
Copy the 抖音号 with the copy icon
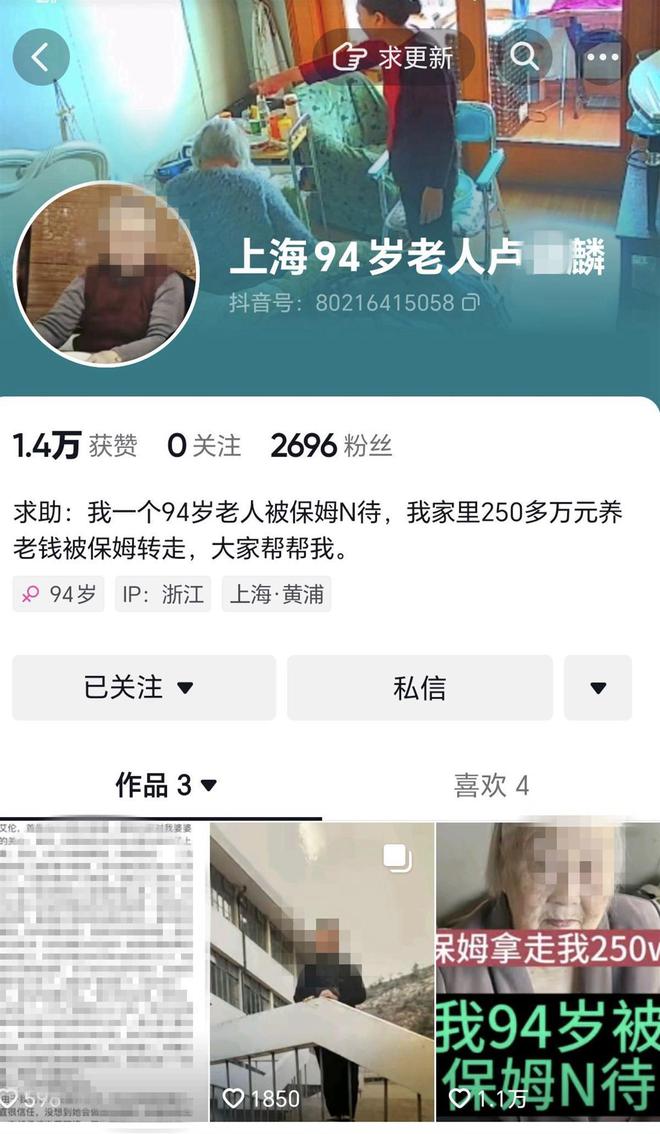469,302
